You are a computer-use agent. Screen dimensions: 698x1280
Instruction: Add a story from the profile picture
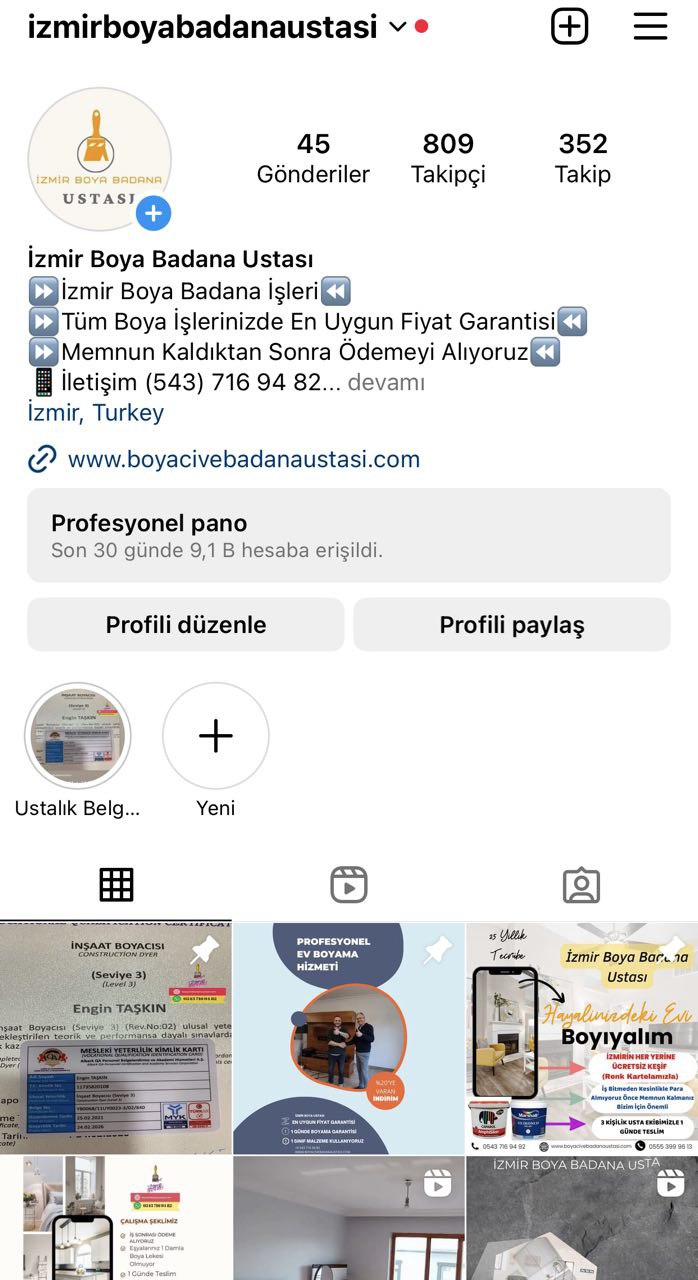(x=153, y=213)
